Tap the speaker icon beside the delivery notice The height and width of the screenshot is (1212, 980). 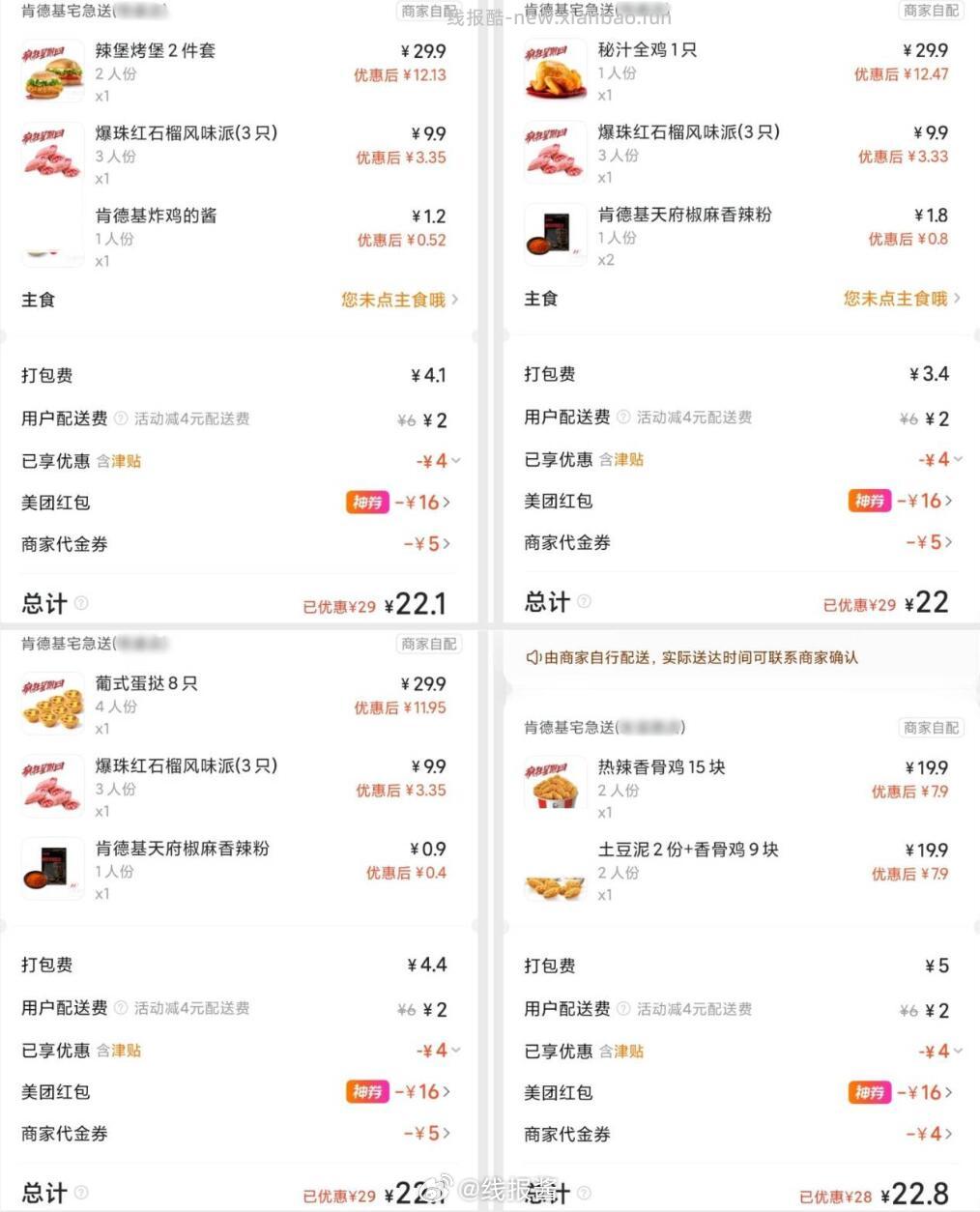533,657
